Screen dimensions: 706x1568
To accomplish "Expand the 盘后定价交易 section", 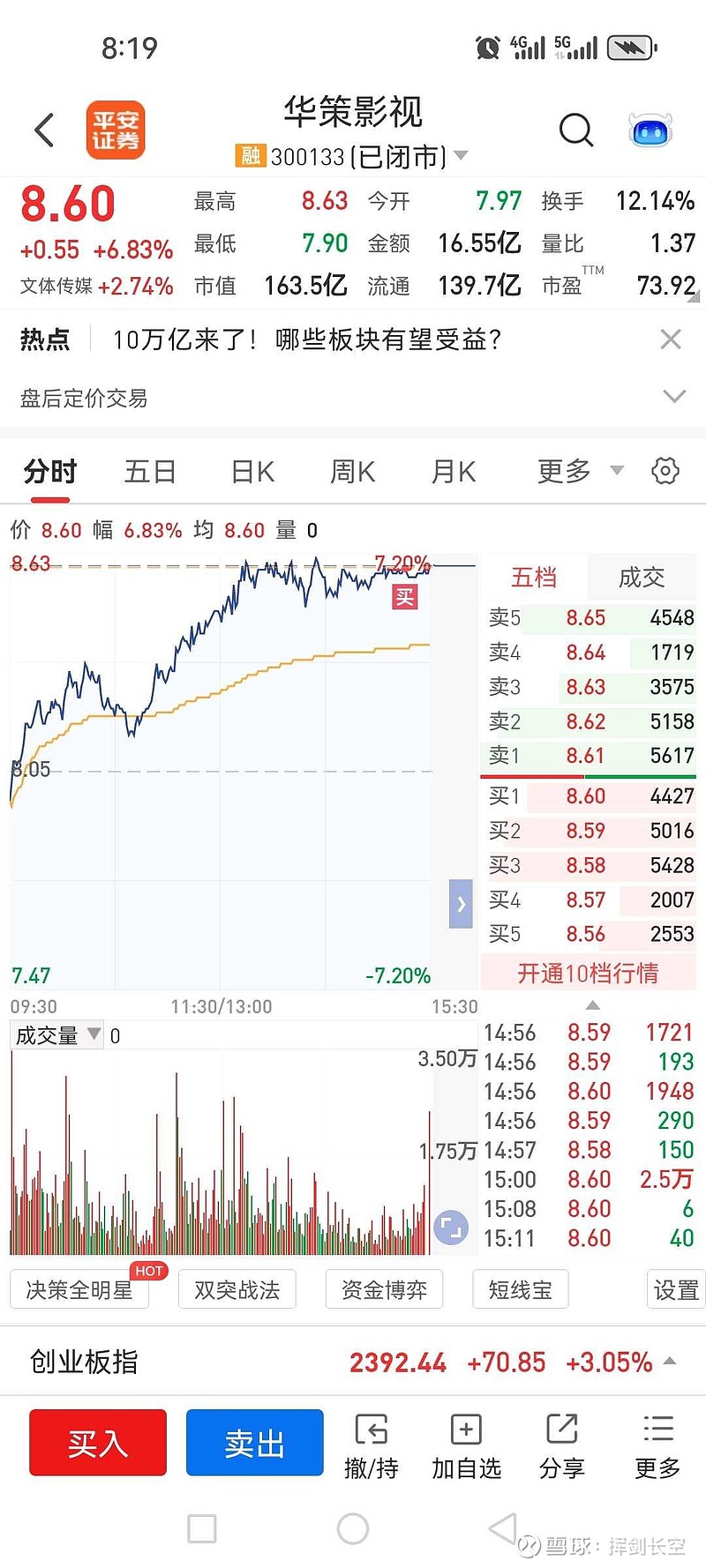I will 674,396.
